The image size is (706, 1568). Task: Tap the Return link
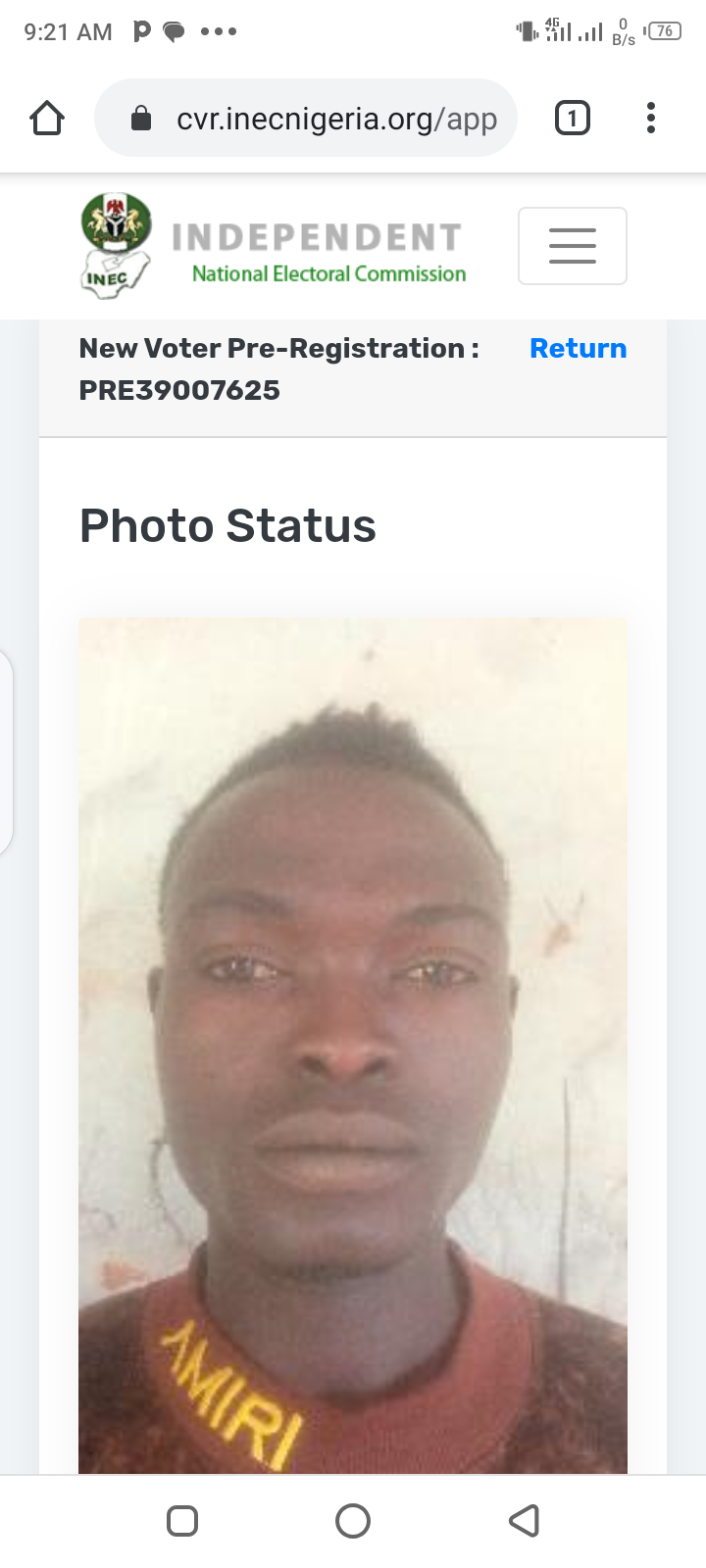point(578,349)
